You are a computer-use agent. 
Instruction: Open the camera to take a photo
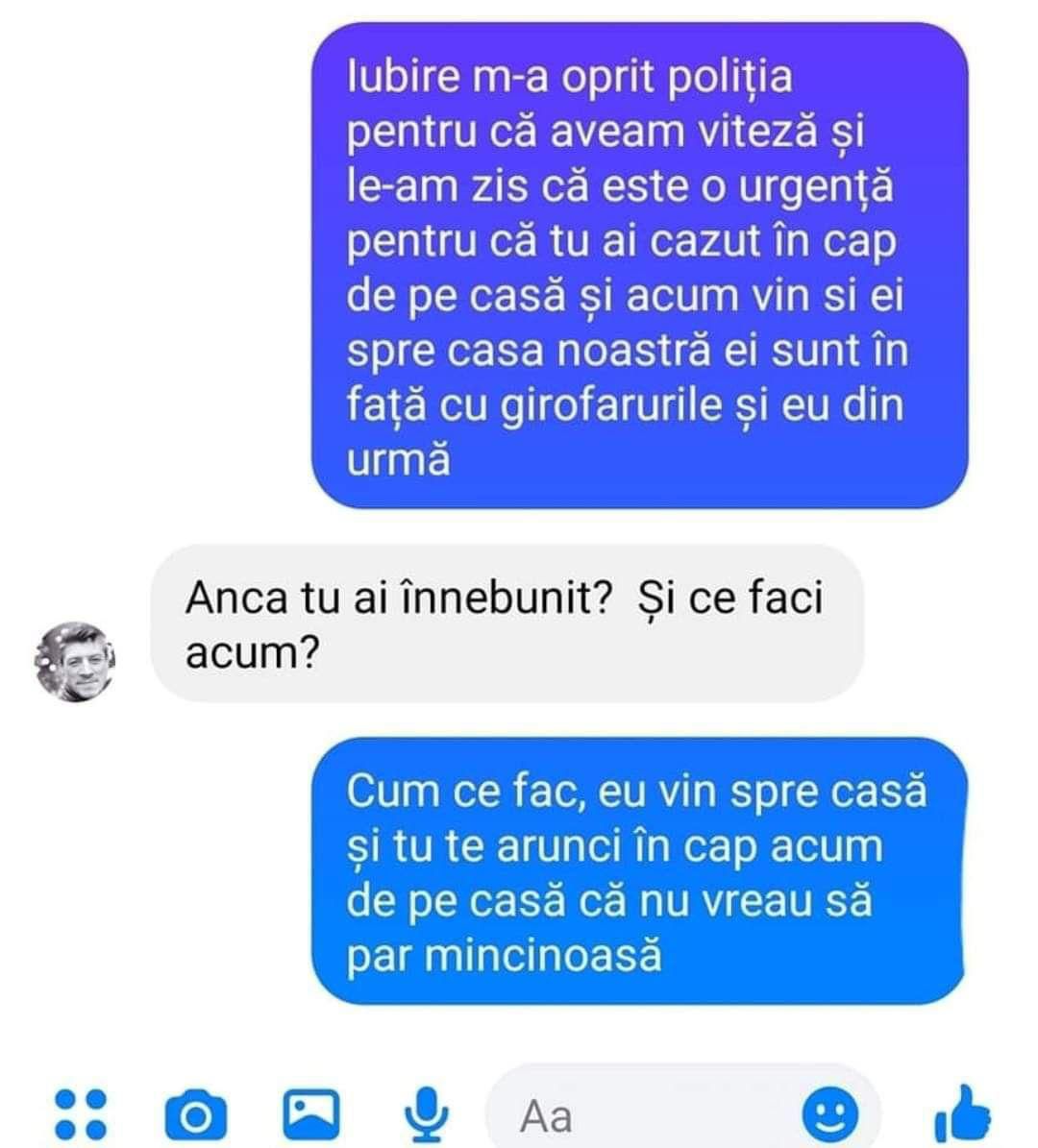tap(196, 1114)
